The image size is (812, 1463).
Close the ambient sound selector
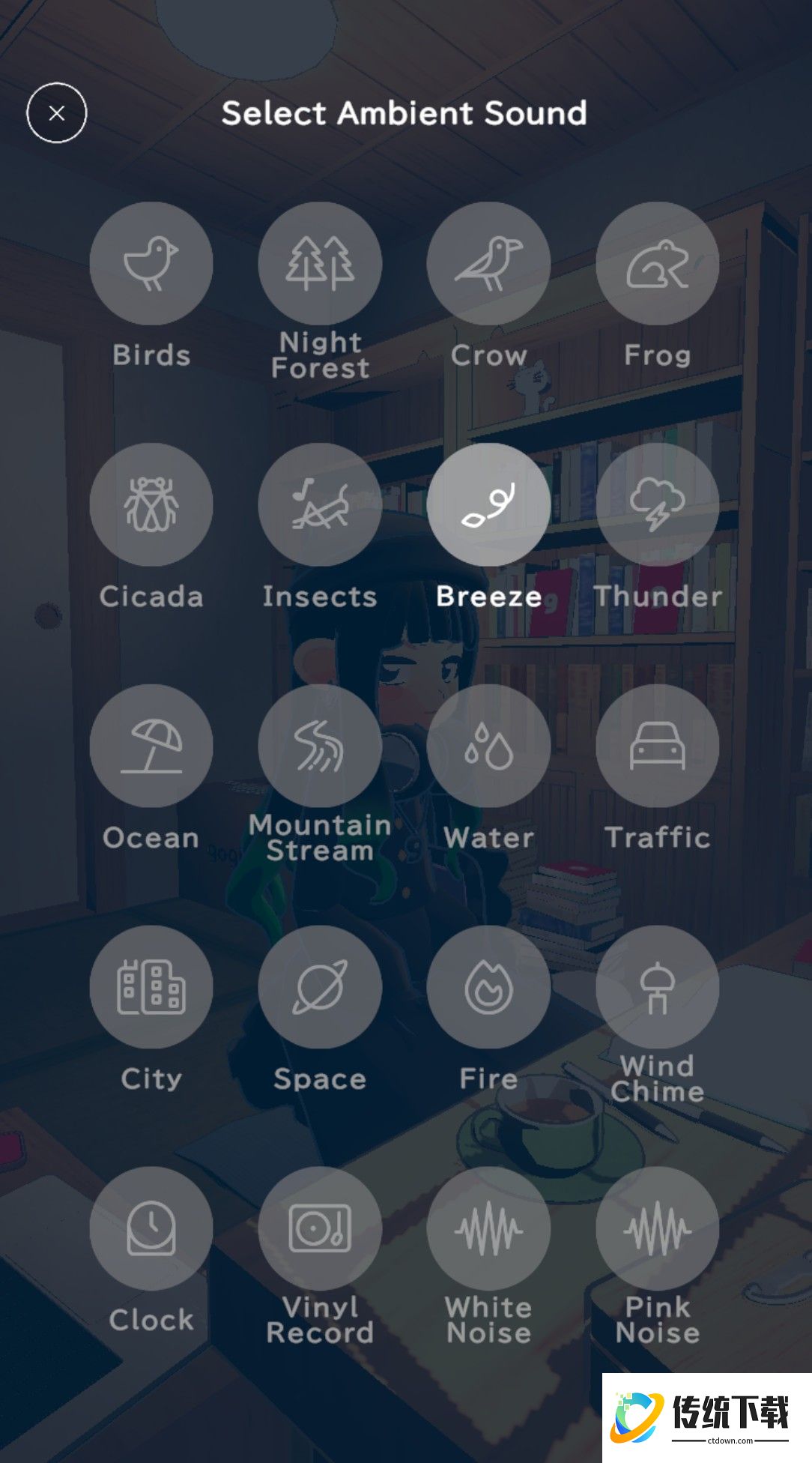57,113
